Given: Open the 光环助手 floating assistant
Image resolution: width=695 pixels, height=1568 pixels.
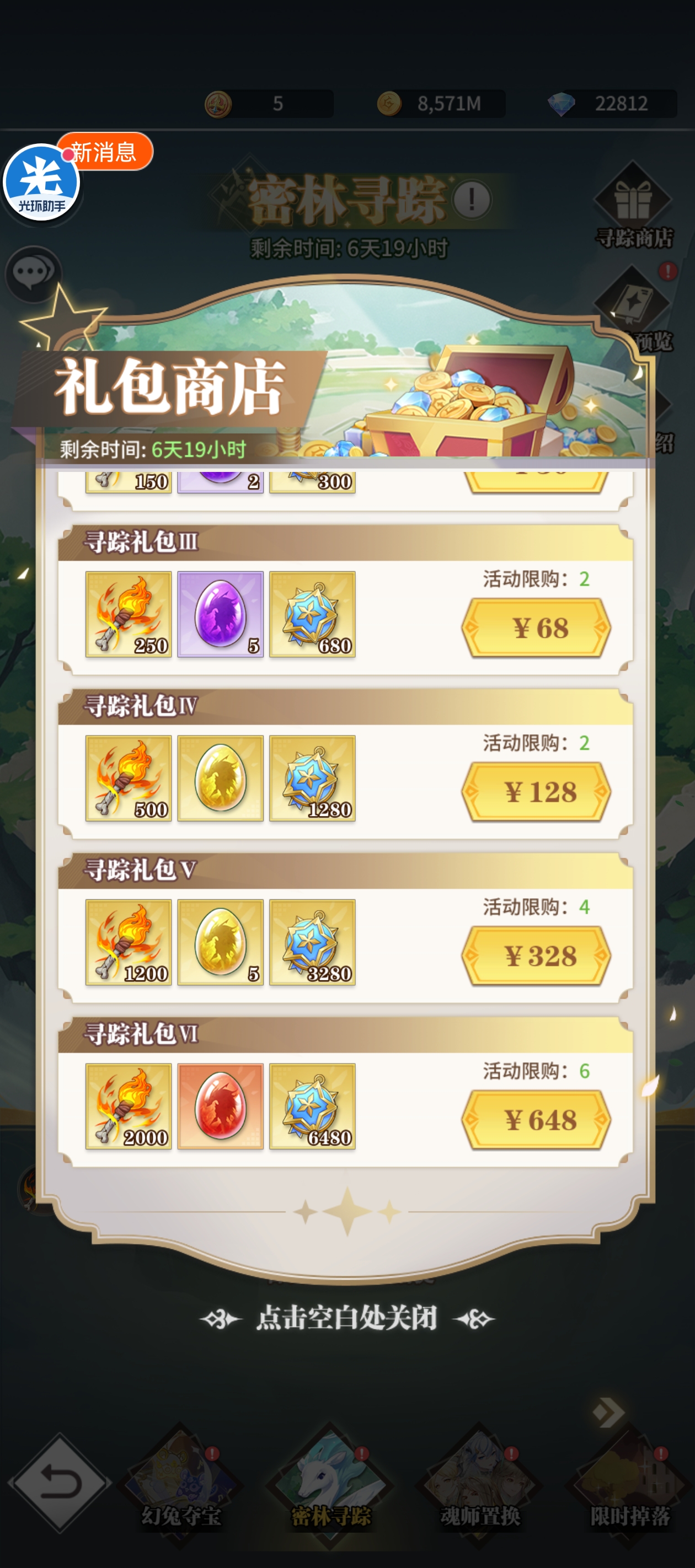Looking at the screenshot, I should point(41,182).
